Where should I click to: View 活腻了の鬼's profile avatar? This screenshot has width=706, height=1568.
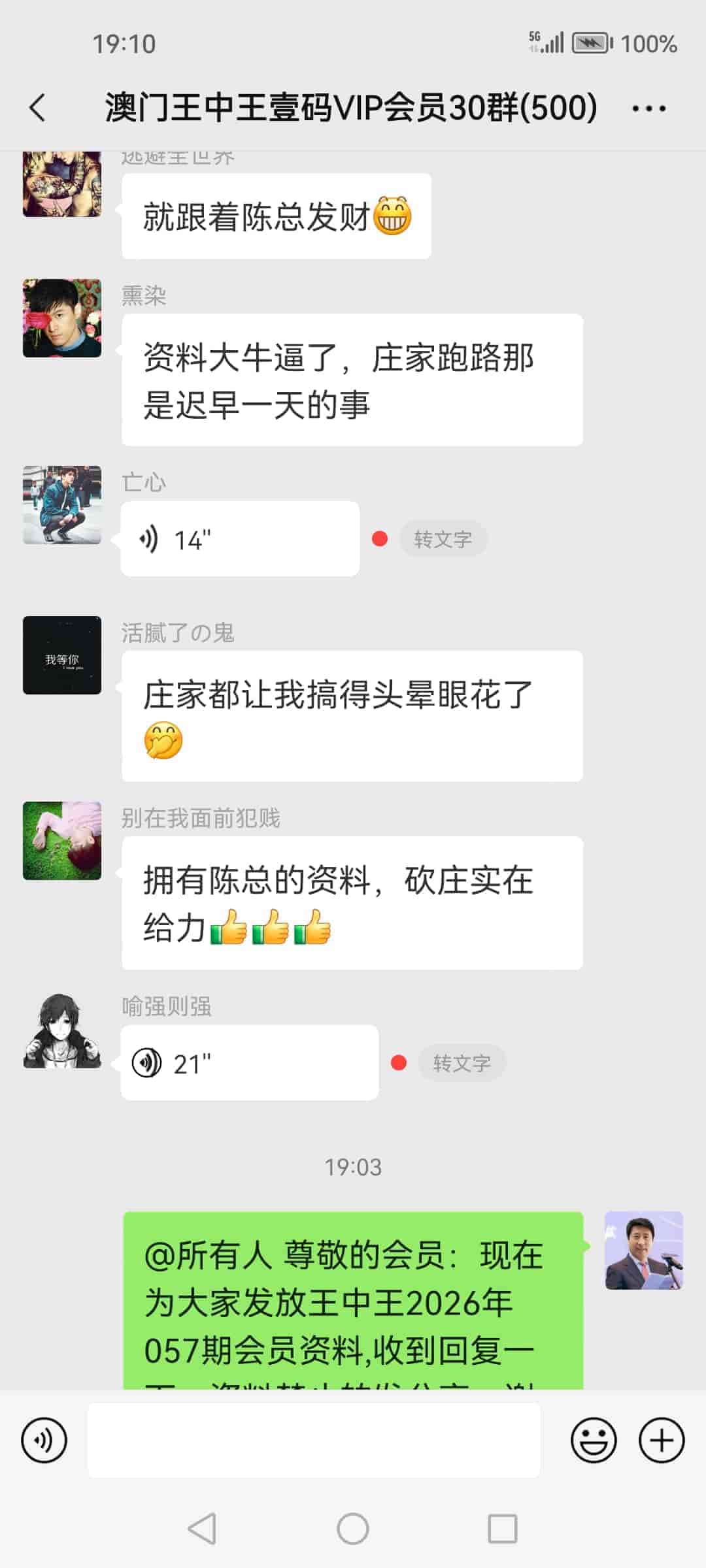pyautogui.click(x=62, y=655)
